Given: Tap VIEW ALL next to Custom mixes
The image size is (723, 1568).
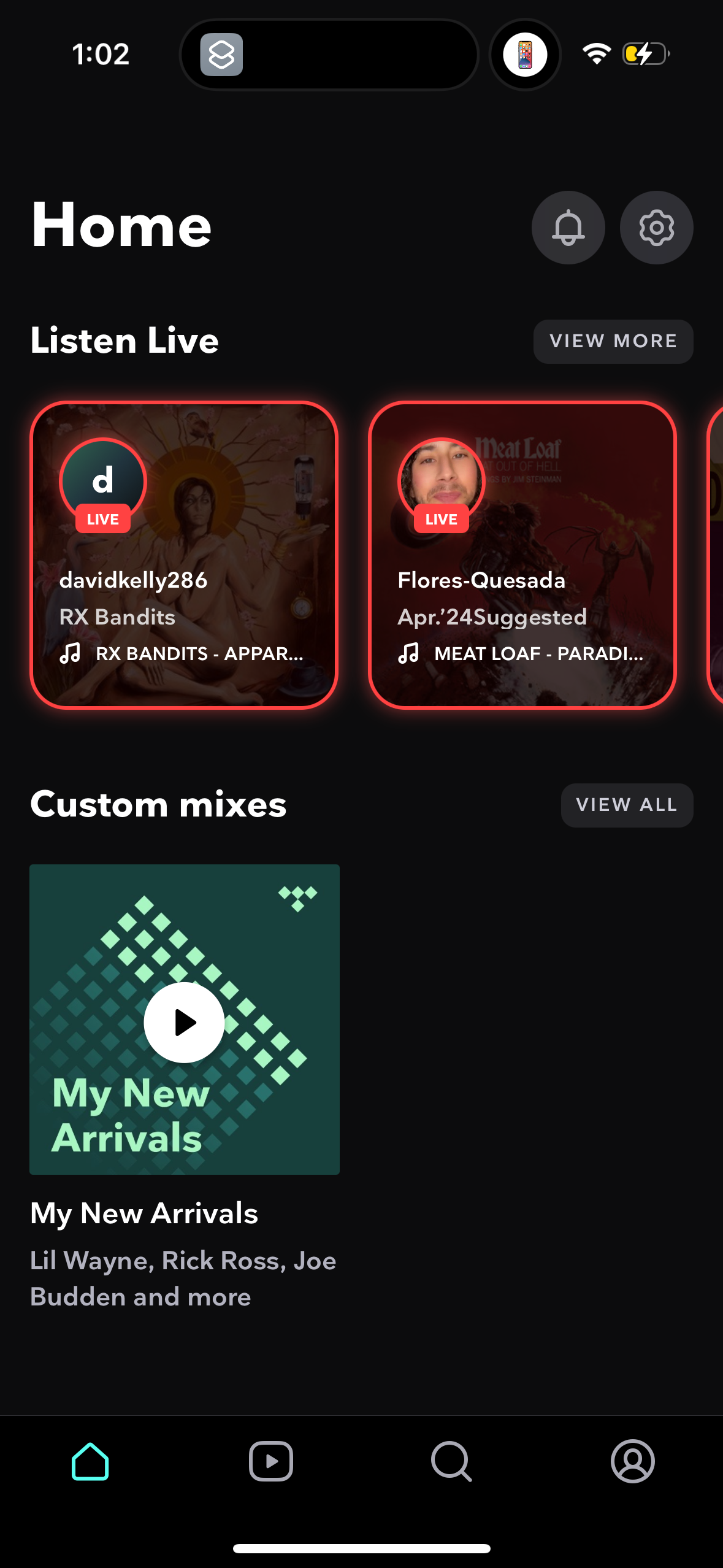Looking at the screenshot, I should coord(627,805).
